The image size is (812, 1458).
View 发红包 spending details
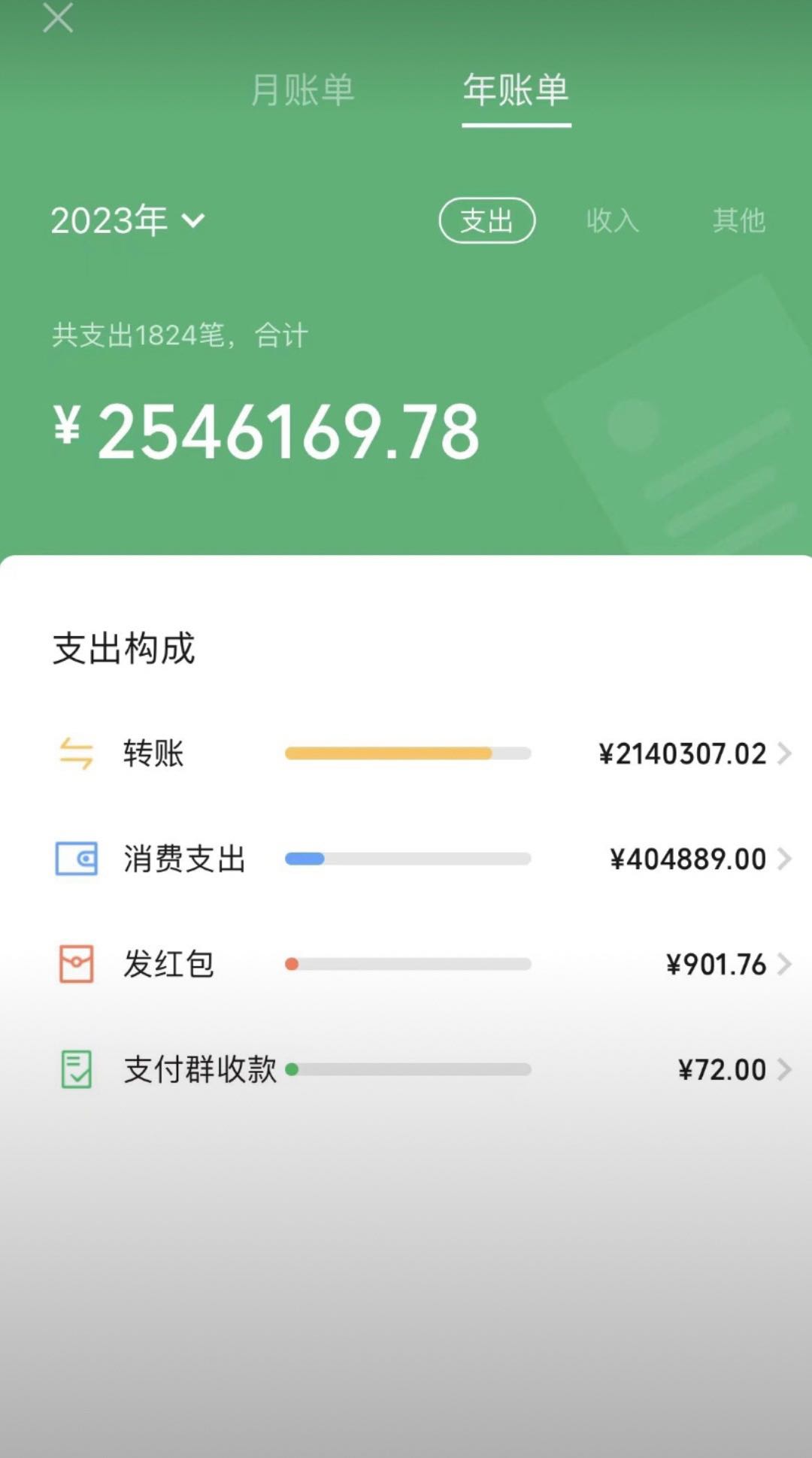(406, 964)
